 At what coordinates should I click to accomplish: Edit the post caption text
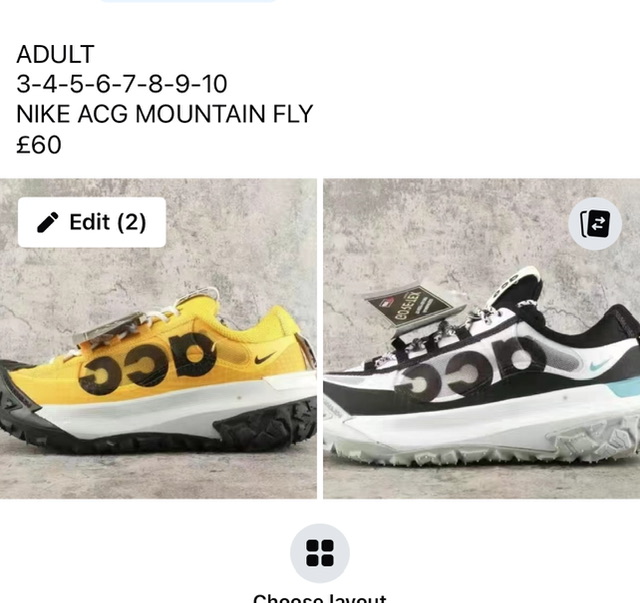coord(165,100)
